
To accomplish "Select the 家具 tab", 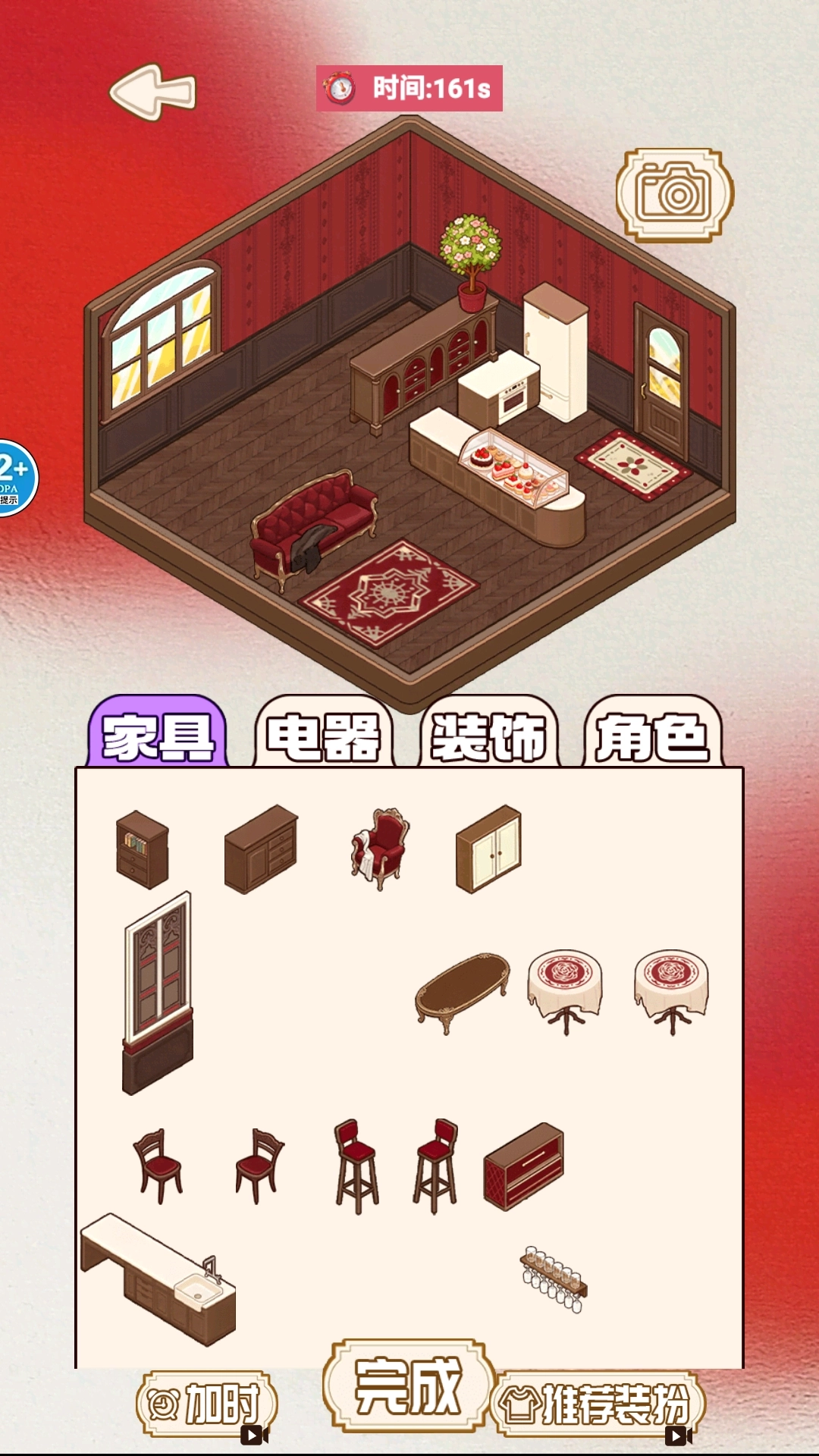I will pos(158,736).
